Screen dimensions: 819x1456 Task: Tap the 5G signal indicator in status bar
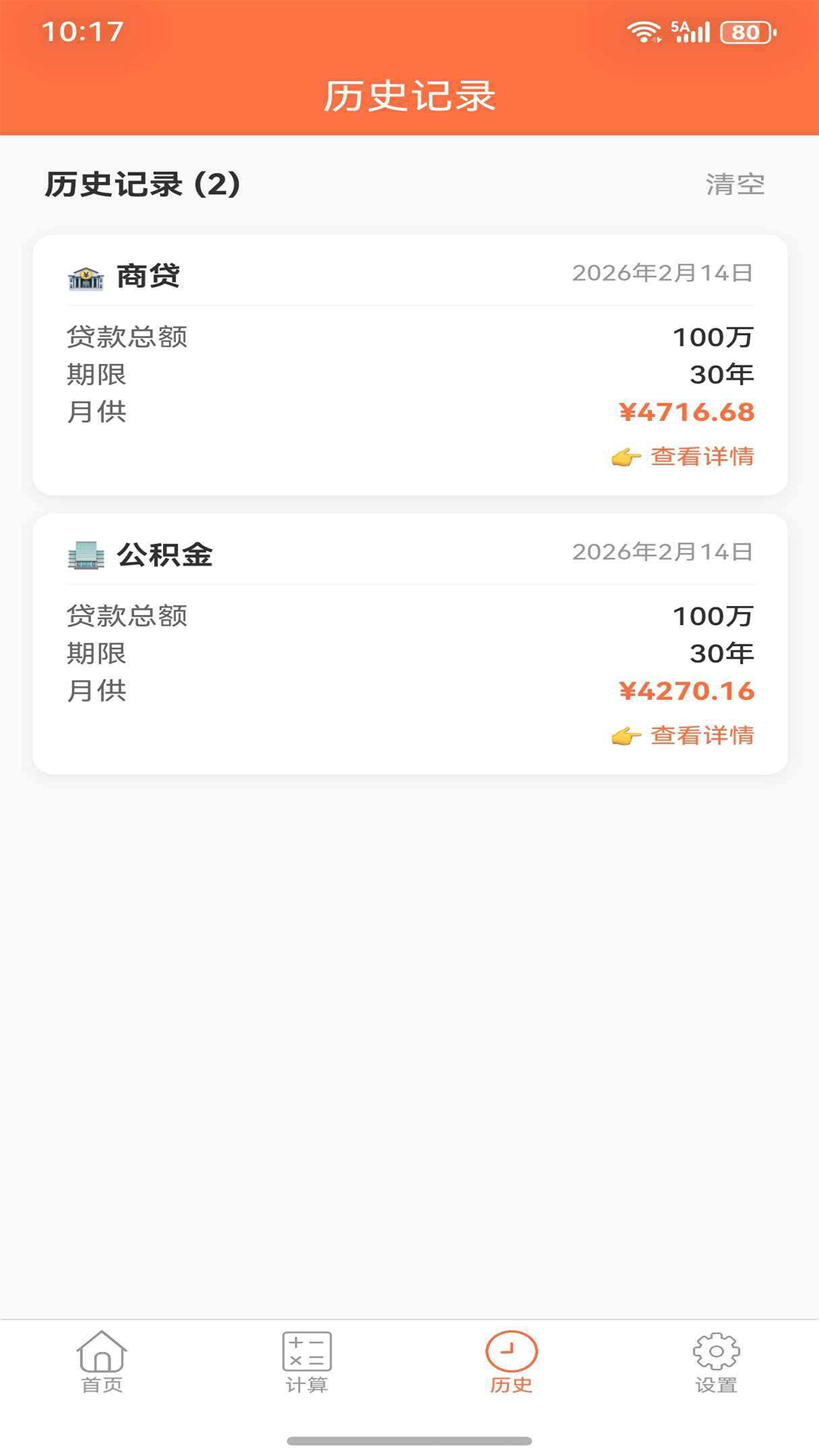click(689, 31)
